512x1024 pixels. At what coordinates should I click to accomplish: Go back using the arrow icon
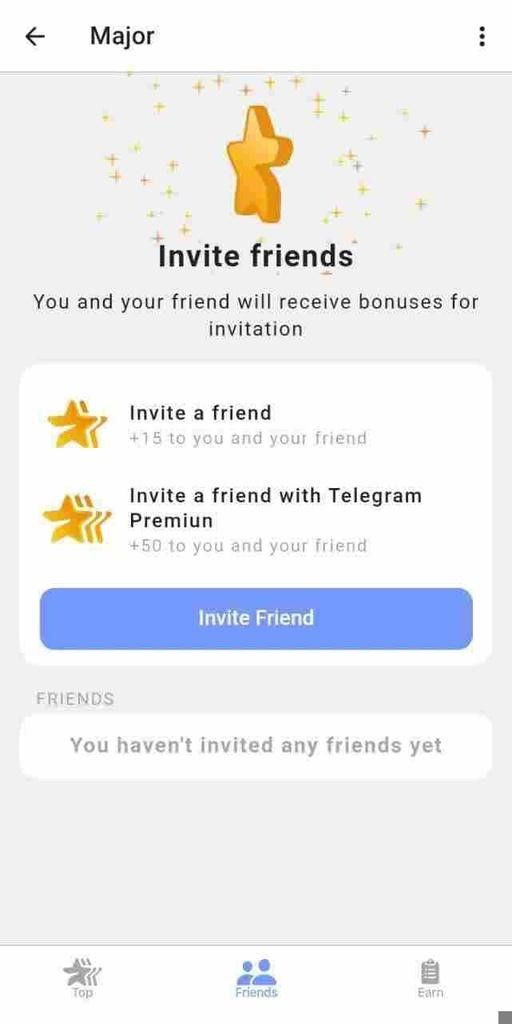(x=35, y=37)
